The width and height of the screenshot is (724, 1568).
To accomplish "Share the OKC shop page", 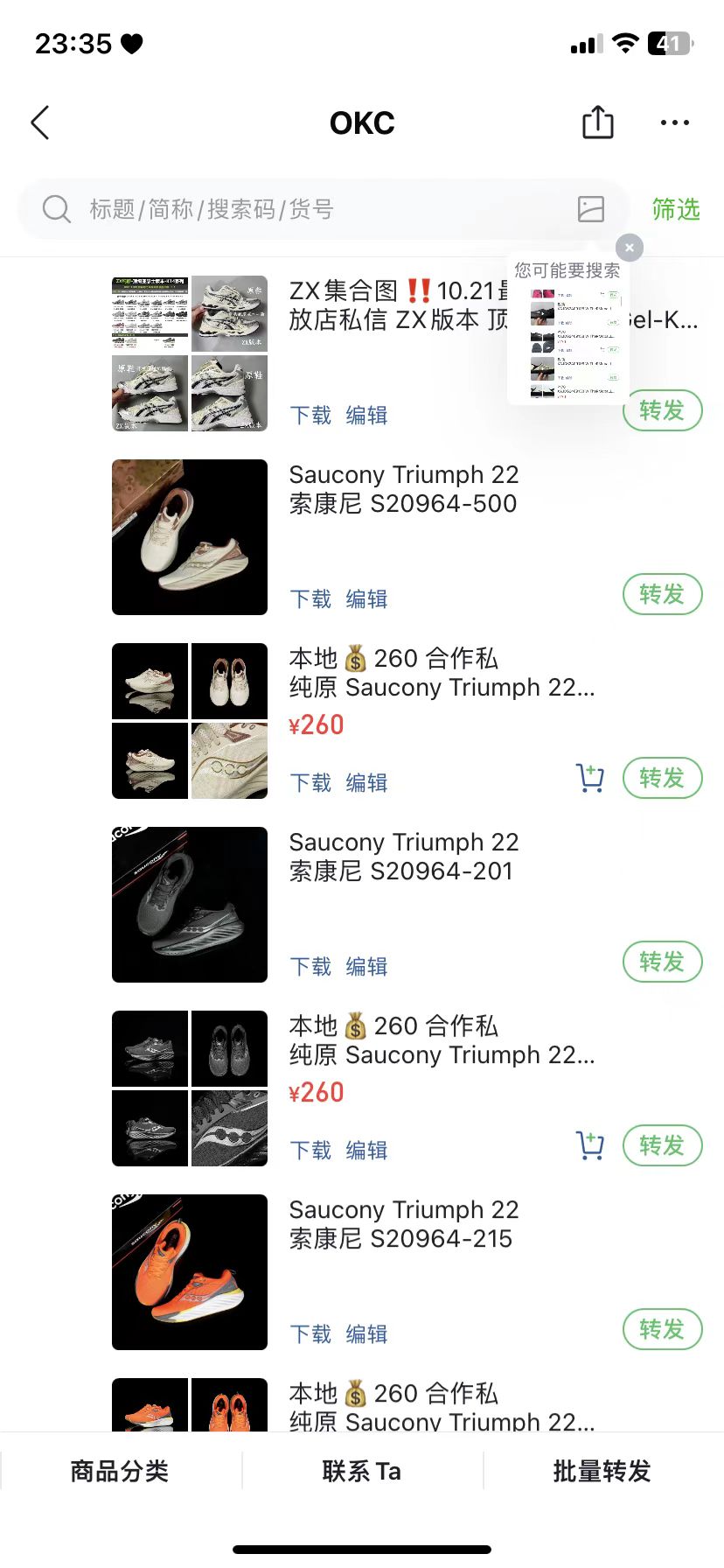I will [598, 122].
